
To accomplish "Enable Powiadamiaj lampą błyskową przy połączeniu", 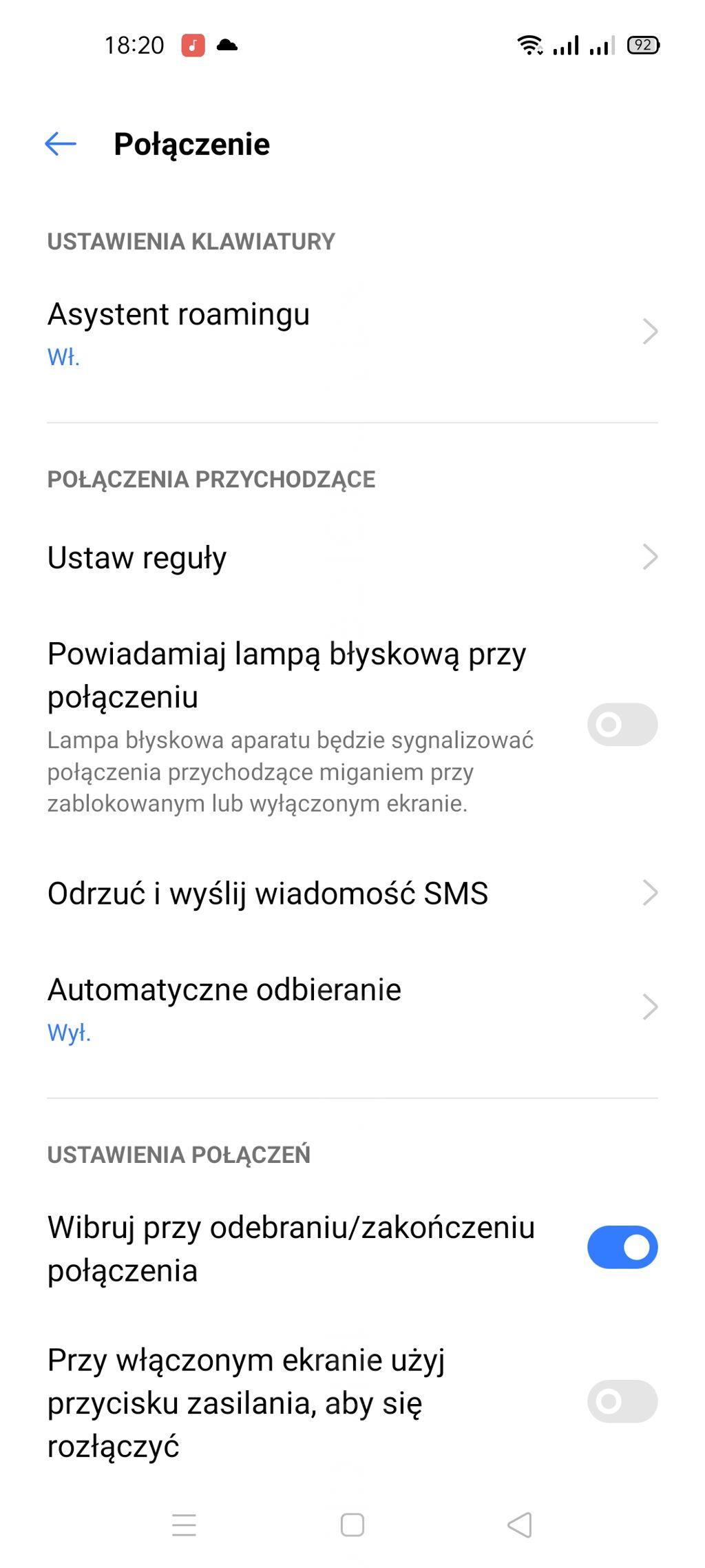I will [622, 725].
